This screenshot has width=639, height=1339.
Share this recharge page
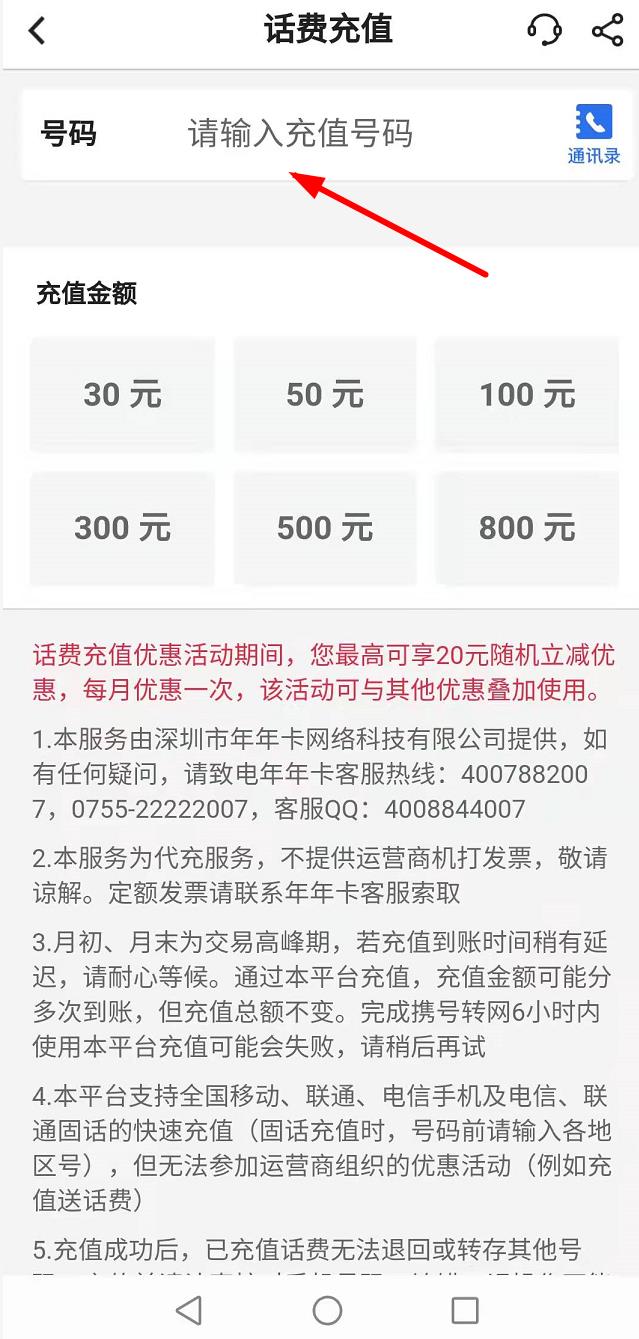pos(607,30)
